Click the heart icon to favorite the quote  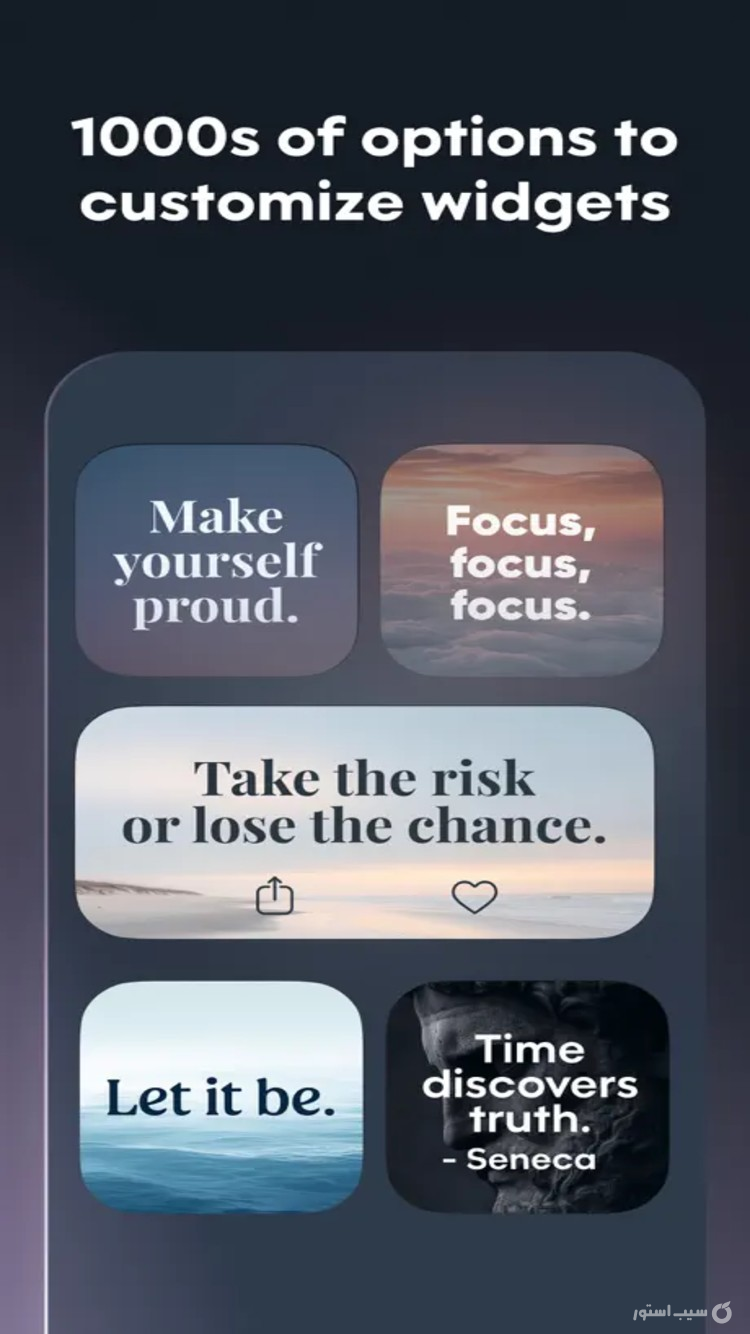pos(476,896)
